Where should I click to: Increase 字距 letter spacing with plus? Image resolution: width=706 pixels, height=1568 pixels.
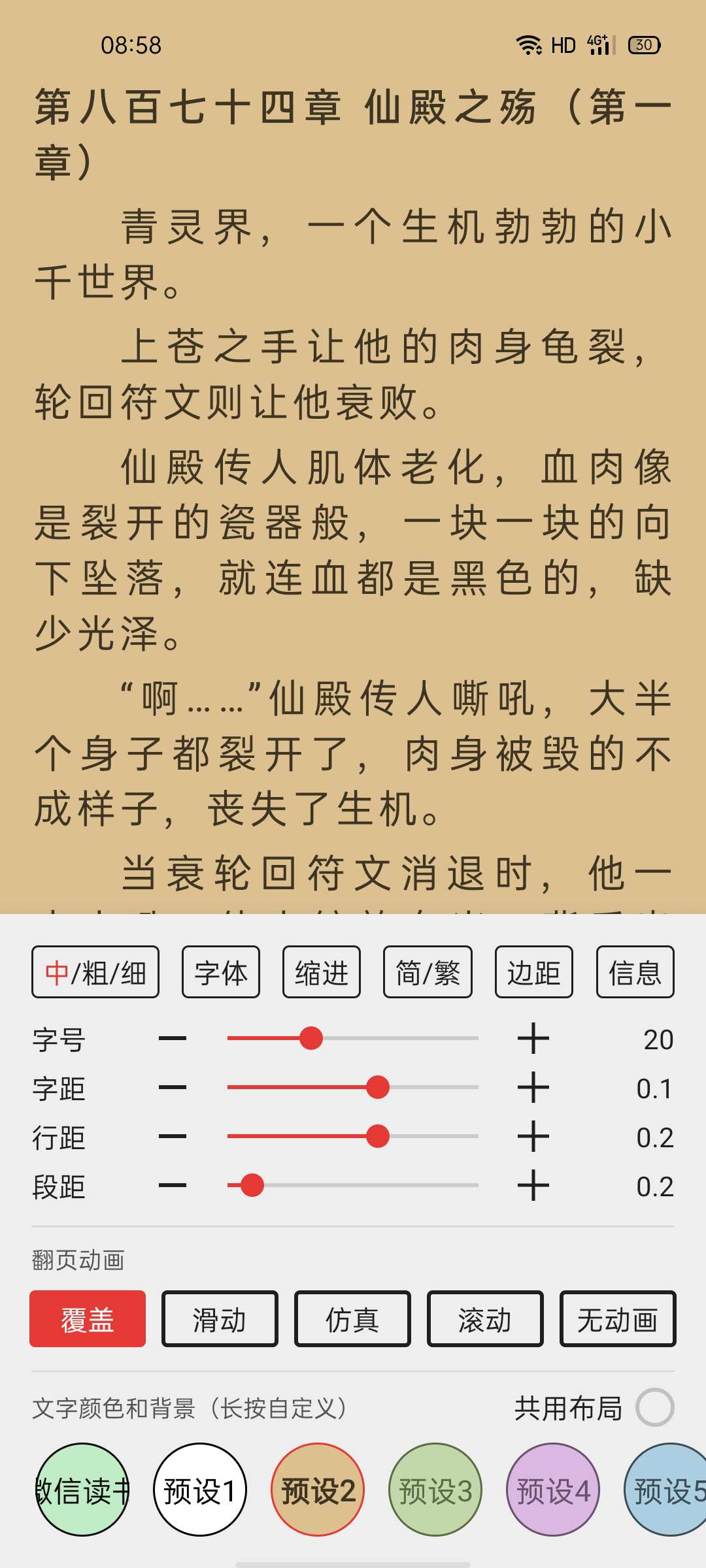[x=533, y=1087]
